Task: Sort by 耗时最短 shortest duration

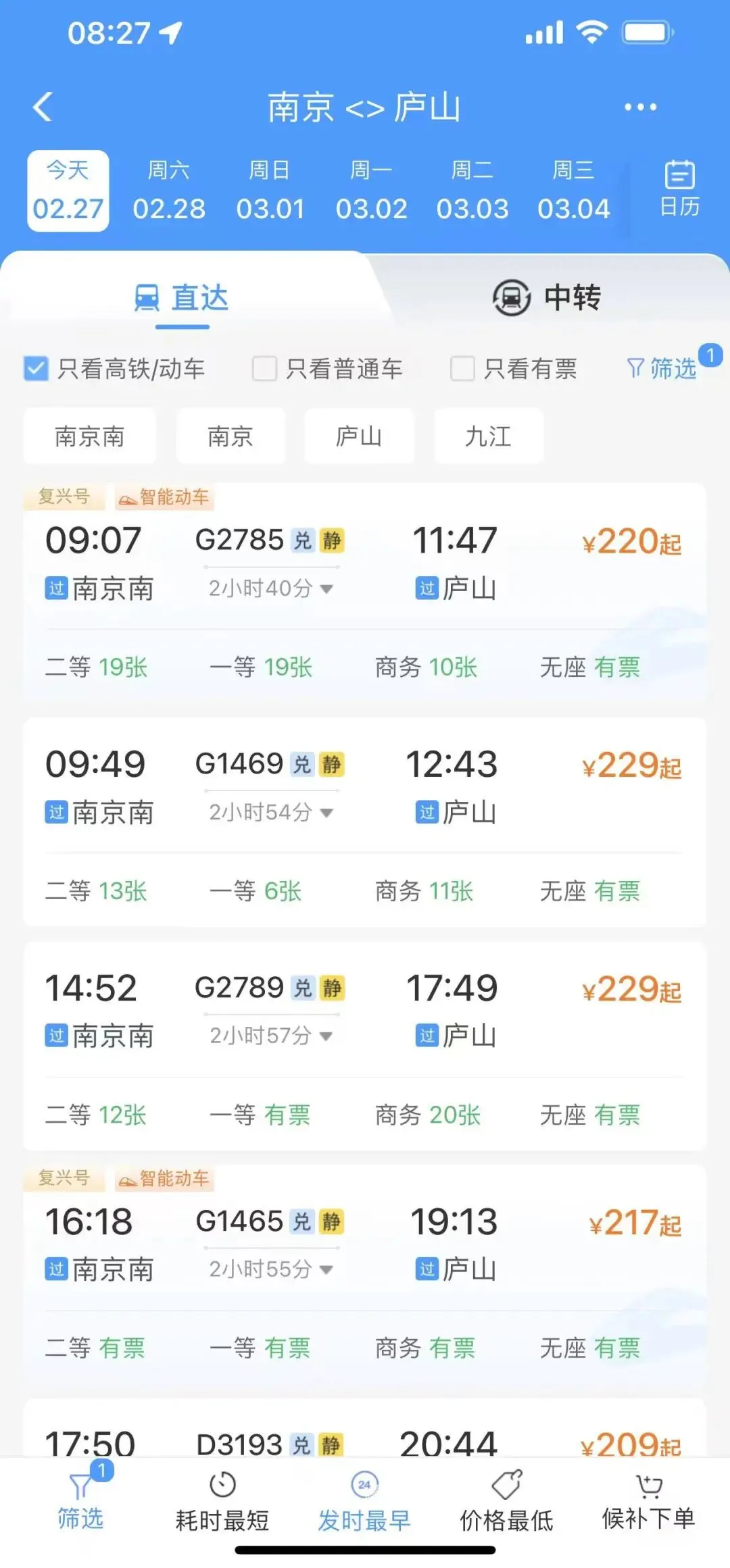Action: pos(222,1501)
